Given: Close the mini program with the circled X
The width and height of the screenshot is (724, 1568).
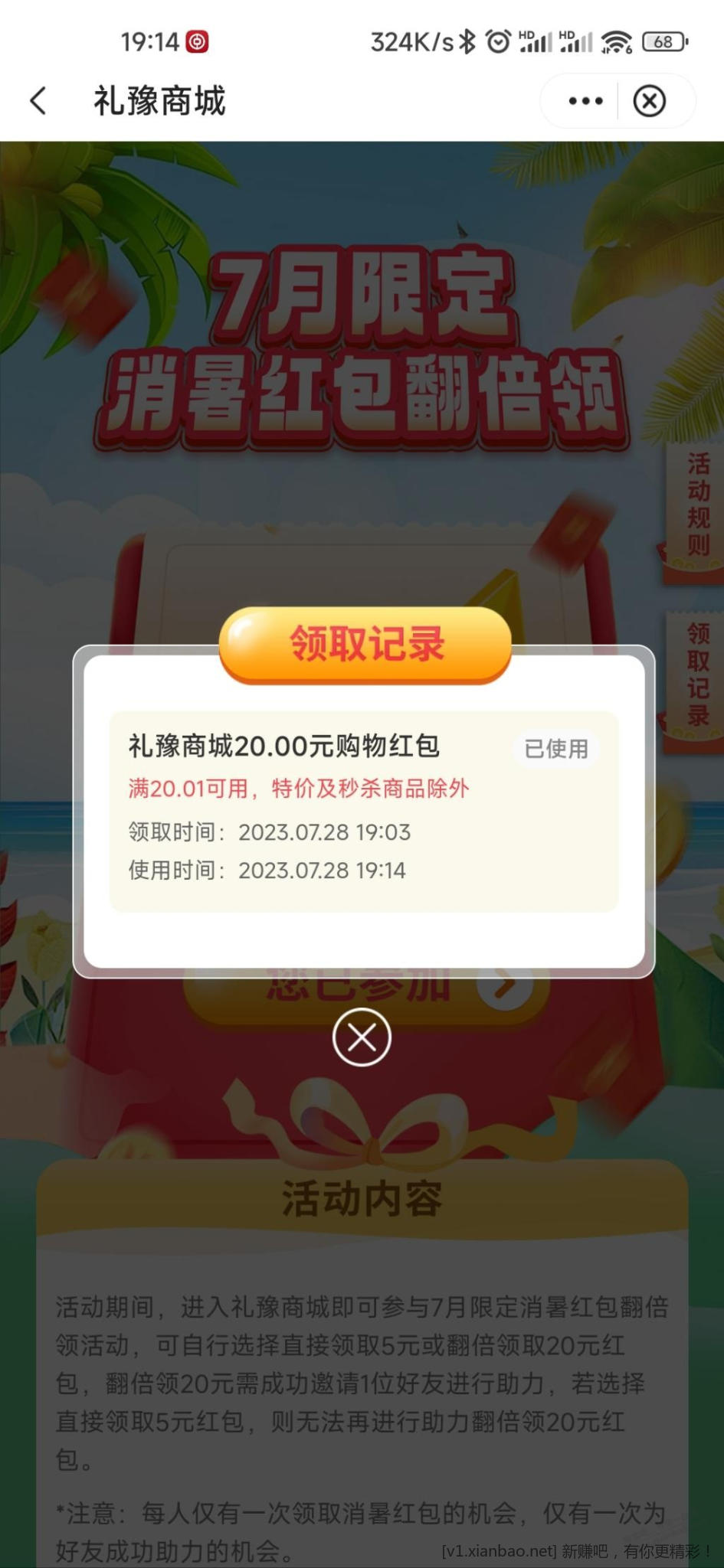Looking at the screenshot, I should (650, 101).
